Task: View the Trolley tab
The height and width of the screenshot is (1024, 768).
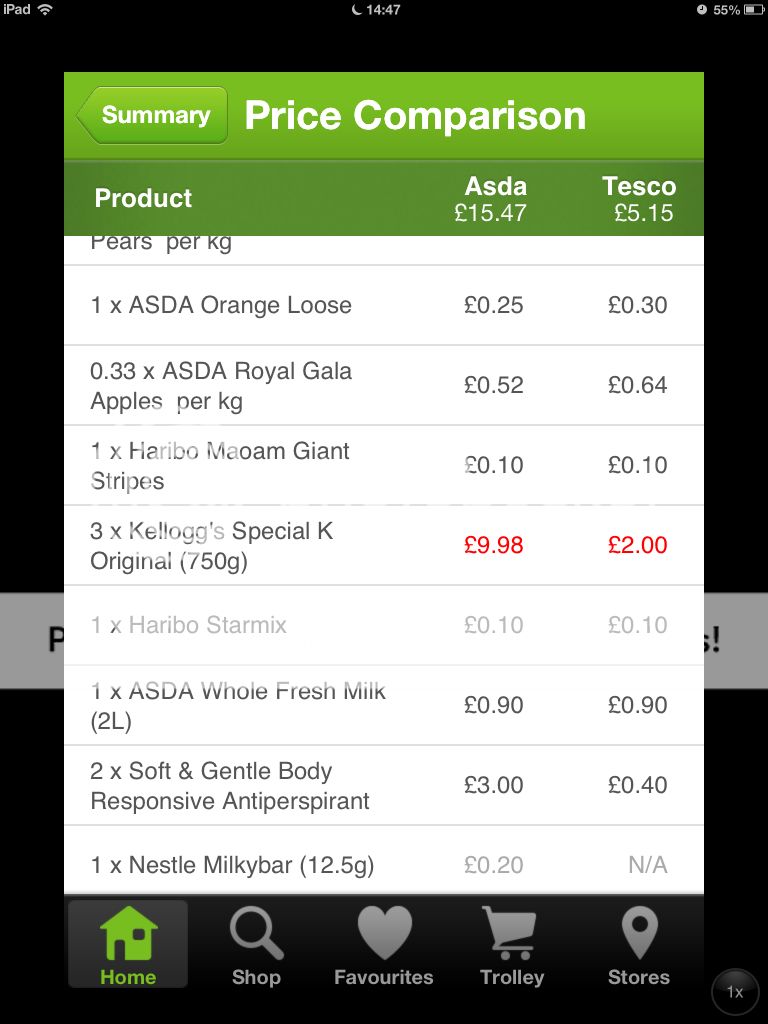Action: click(x=512, y=945)
